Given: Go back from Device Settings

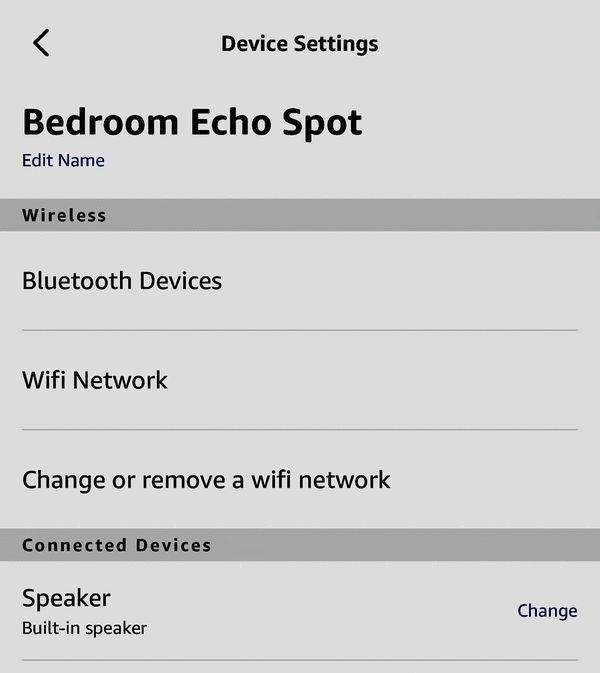Looking at the screenshot, I should tap(41, 43).
